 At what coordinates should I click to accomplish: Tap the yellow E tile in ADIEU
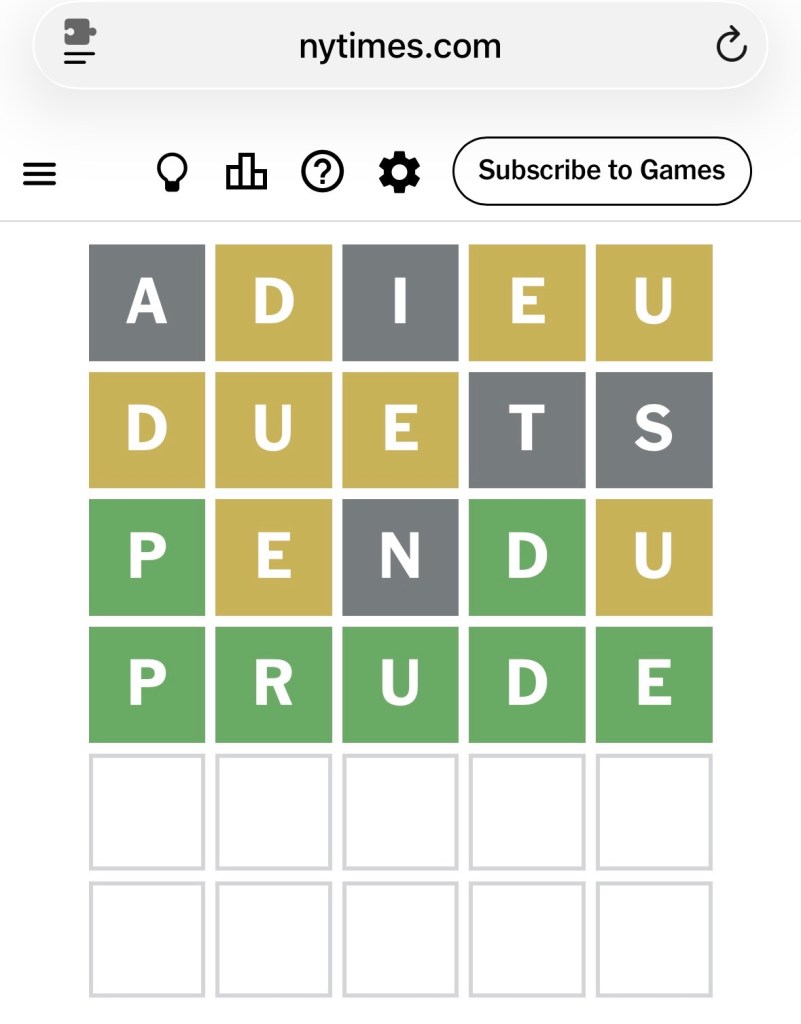(527, 302)
